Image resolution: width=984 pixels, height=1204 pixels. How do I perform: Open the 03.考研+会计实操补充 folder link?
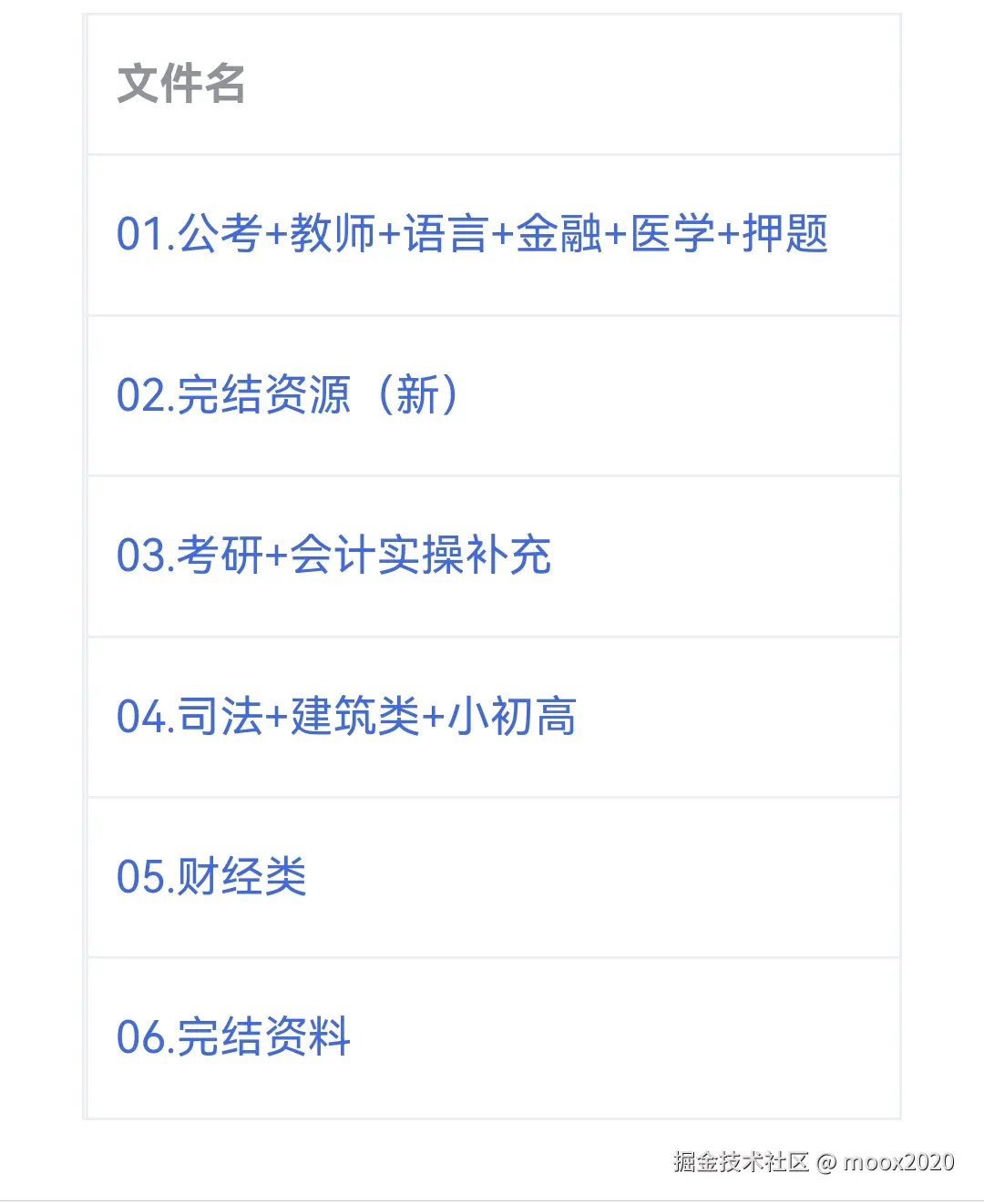pos(334,556)
